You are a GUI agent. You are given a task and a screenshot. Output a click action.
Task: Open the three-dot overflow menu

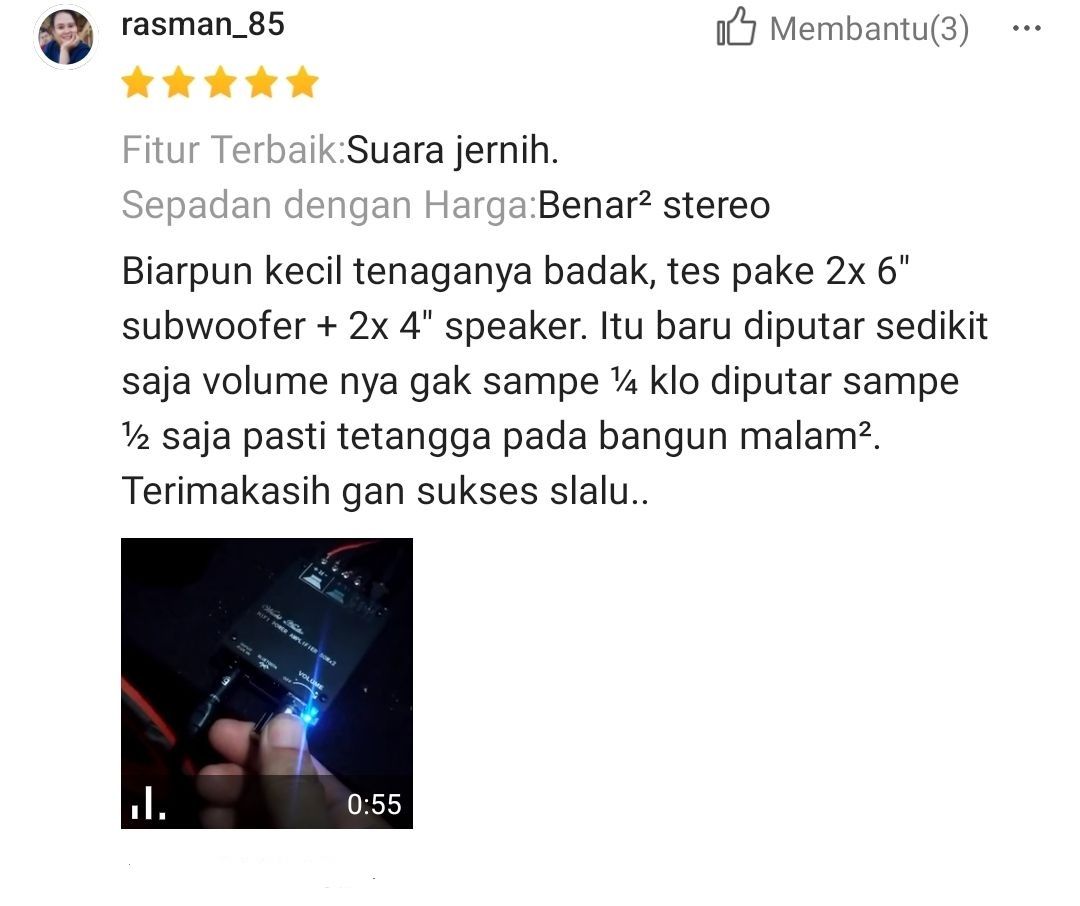point(1027,29)
